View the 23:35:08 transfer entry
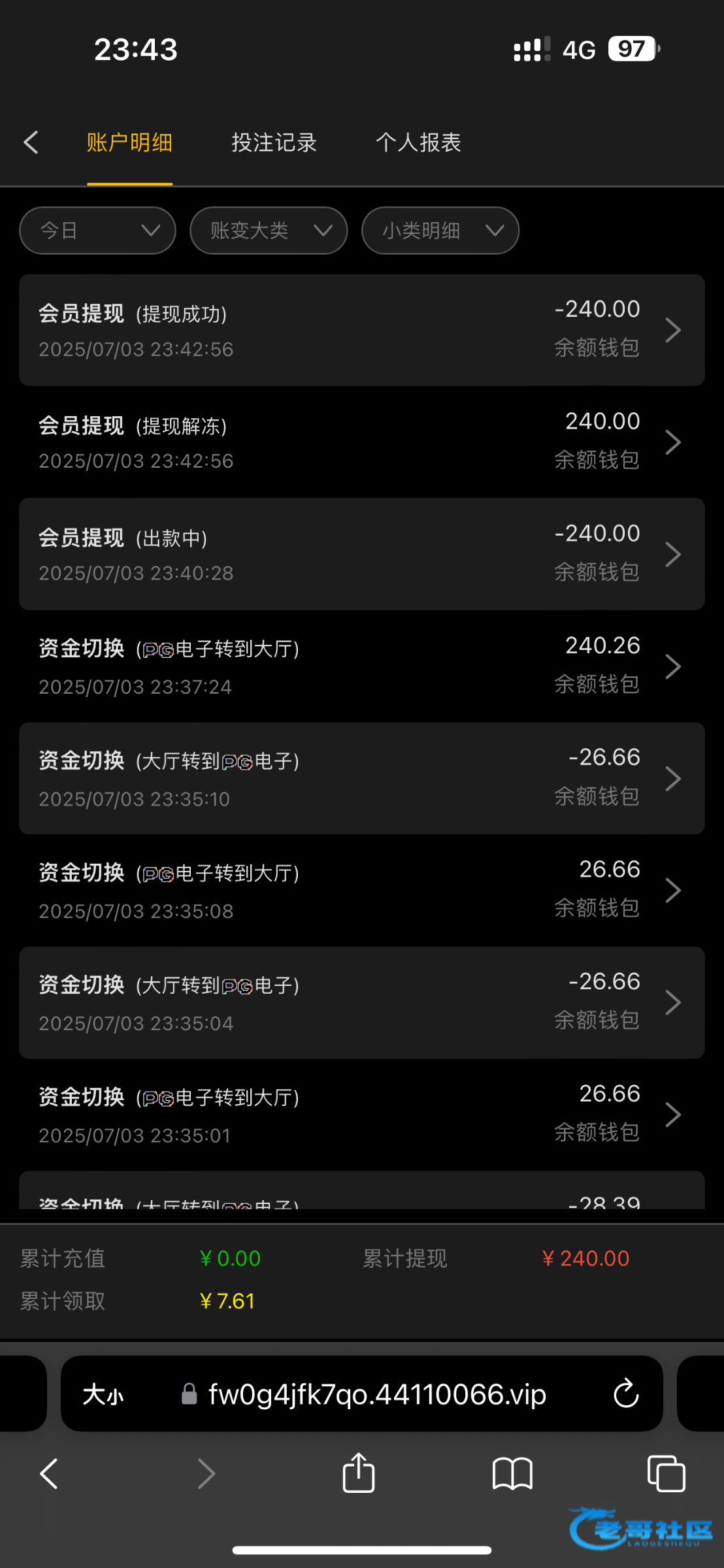The image size is (724, 1568). [362, 890]
